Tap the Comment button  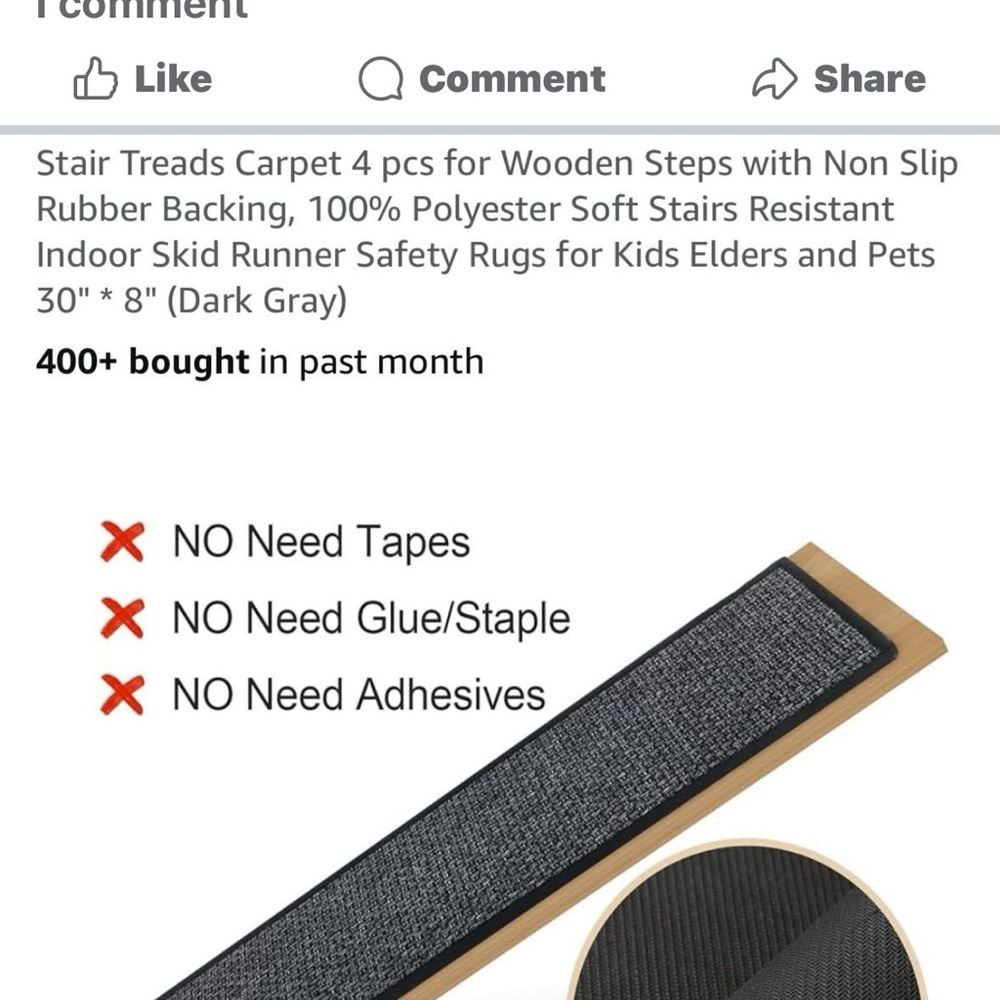coord(482,79)
